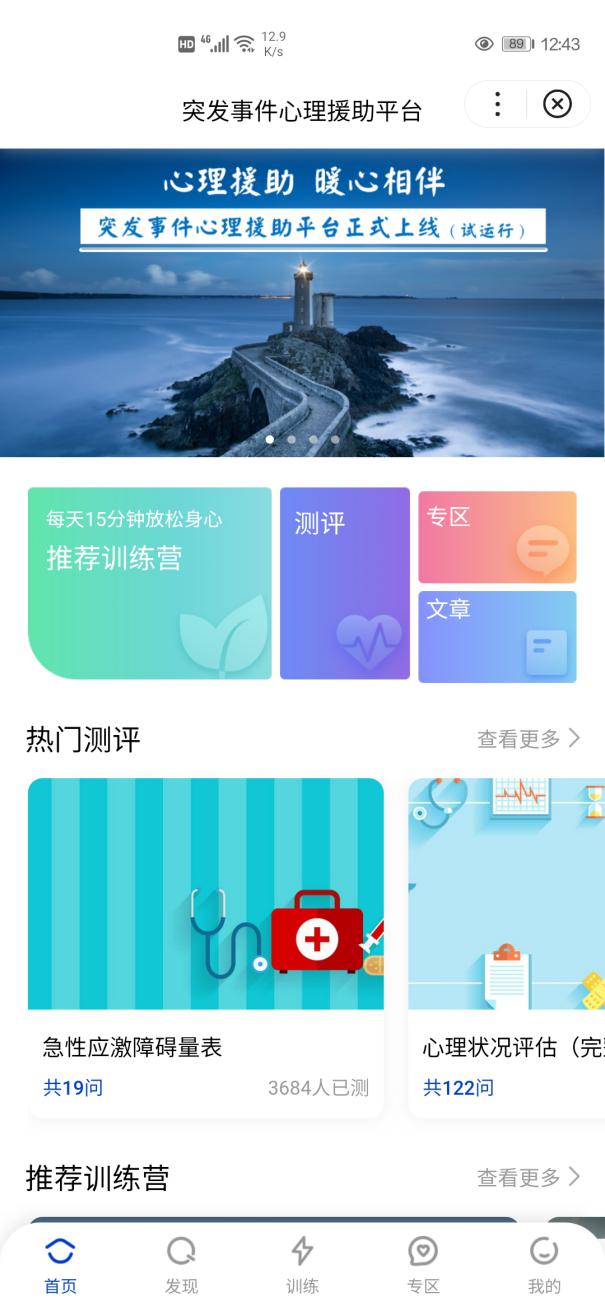Viewport: 605px width, 1311px height.
Task: Open the 专区 tile
Action: click(x=497, y=537)
